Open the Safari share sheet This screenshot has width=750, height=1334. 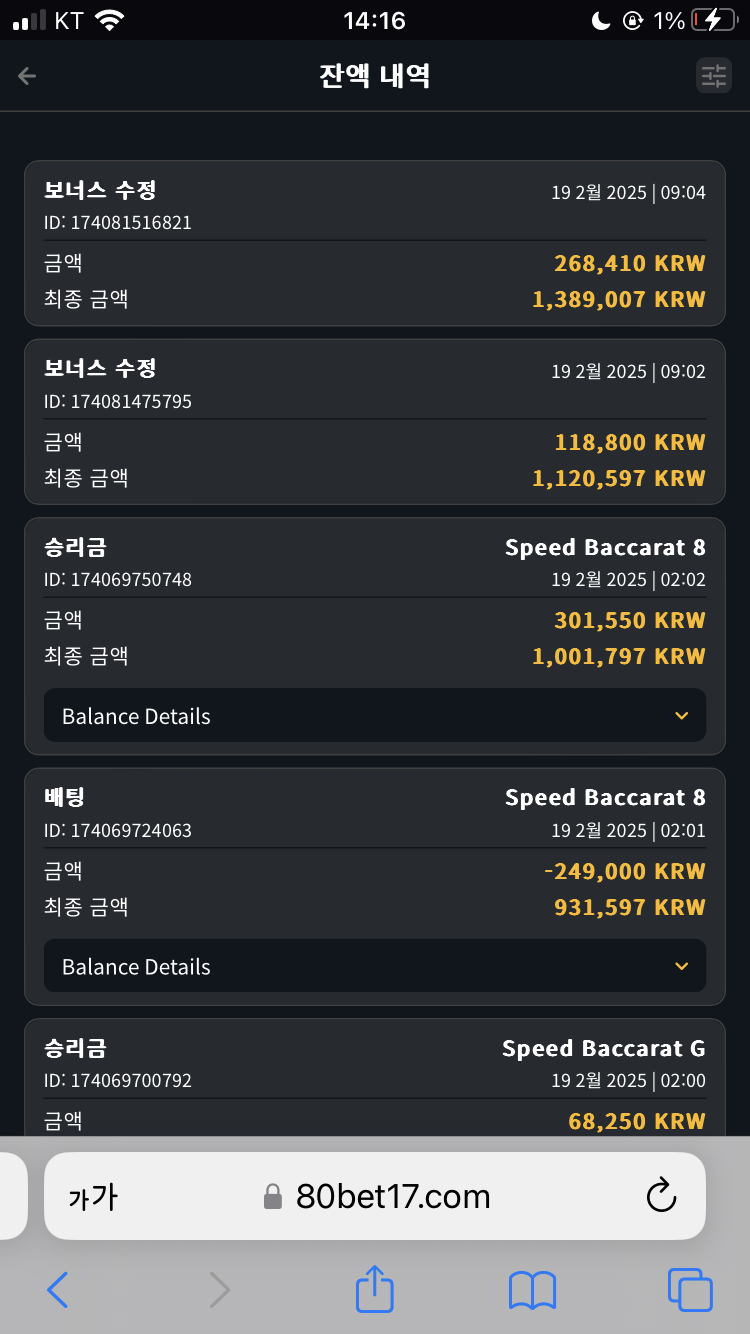(x=375, y=1289)
